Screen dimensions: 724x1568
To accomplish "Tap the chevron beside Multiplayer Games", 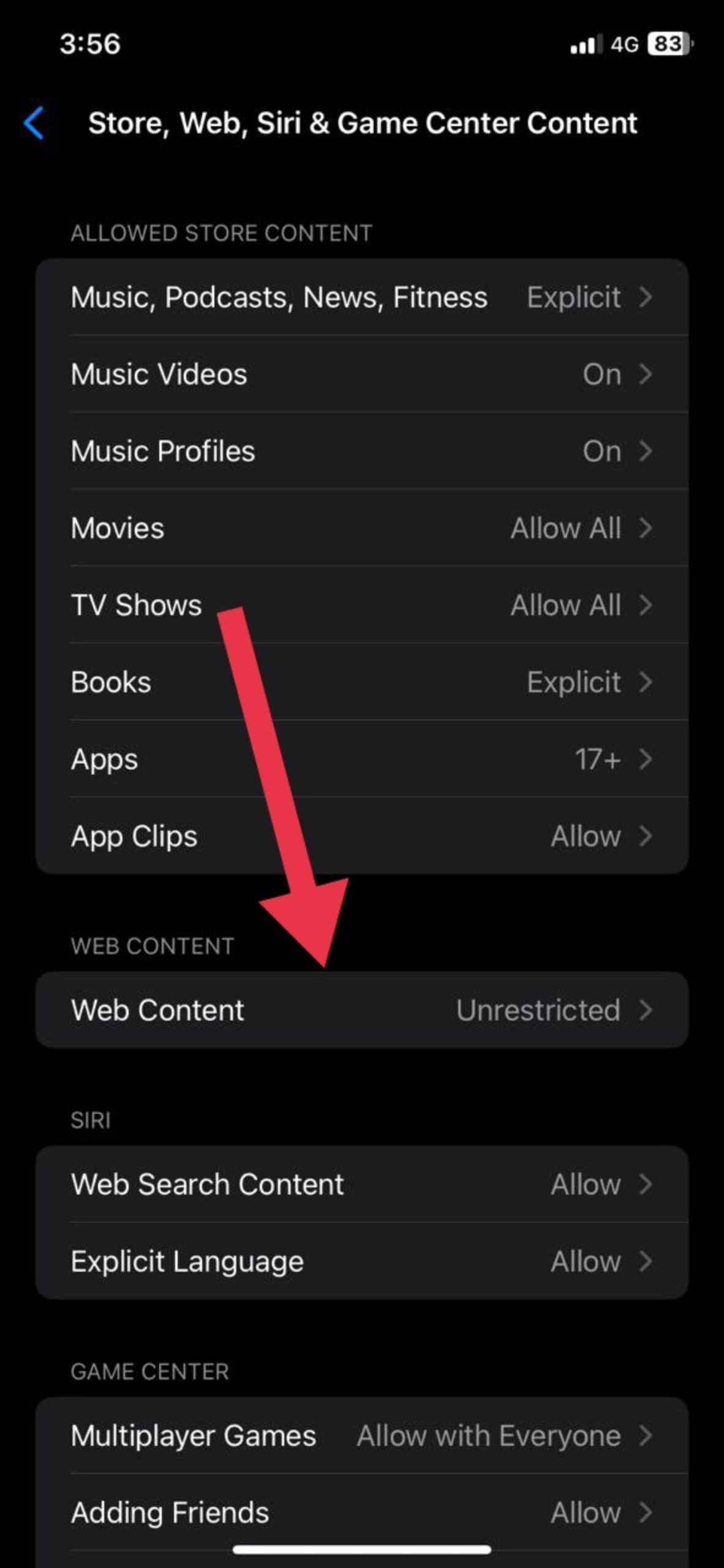I will click(647, 1435).
